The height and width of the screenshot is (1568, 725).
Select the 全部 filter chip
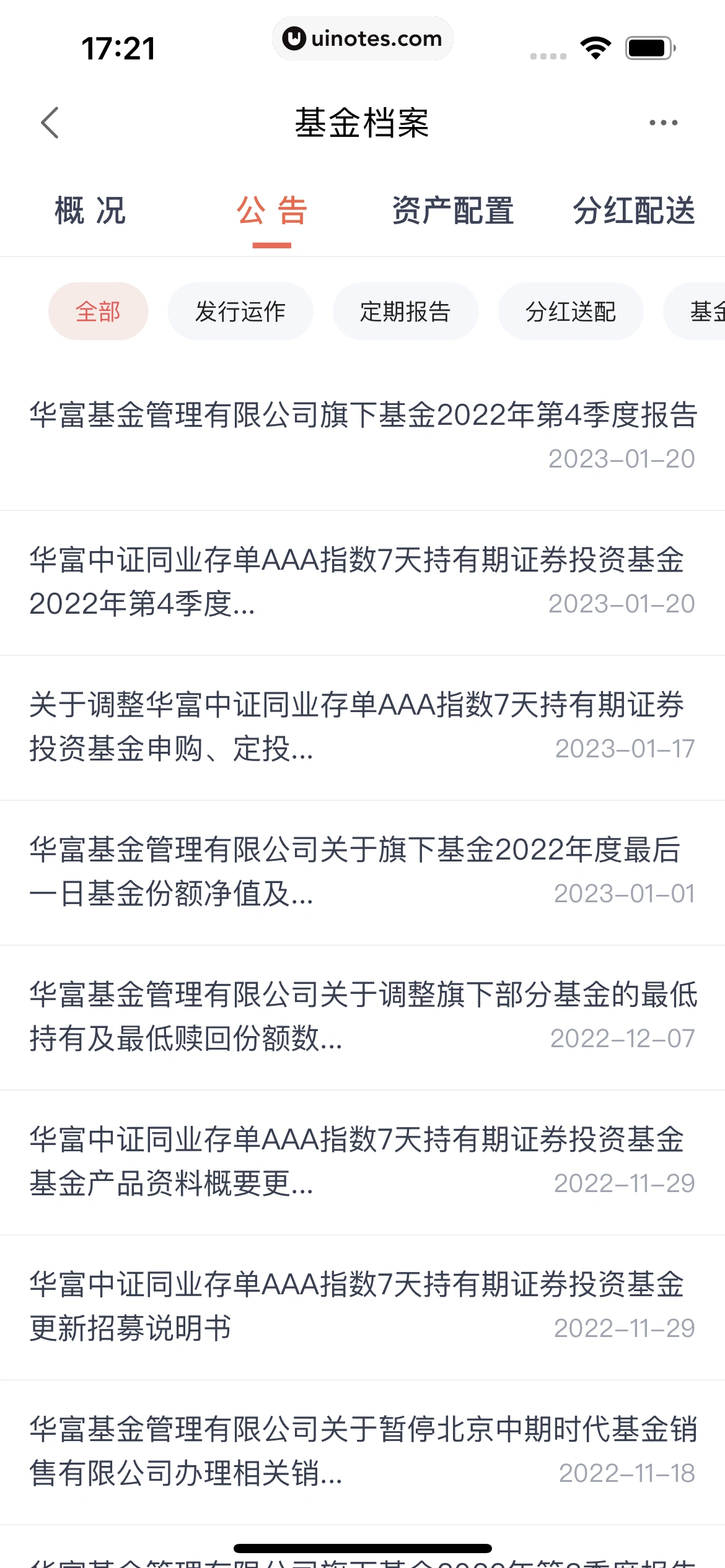pyautogui.click(x=98, y=312)
